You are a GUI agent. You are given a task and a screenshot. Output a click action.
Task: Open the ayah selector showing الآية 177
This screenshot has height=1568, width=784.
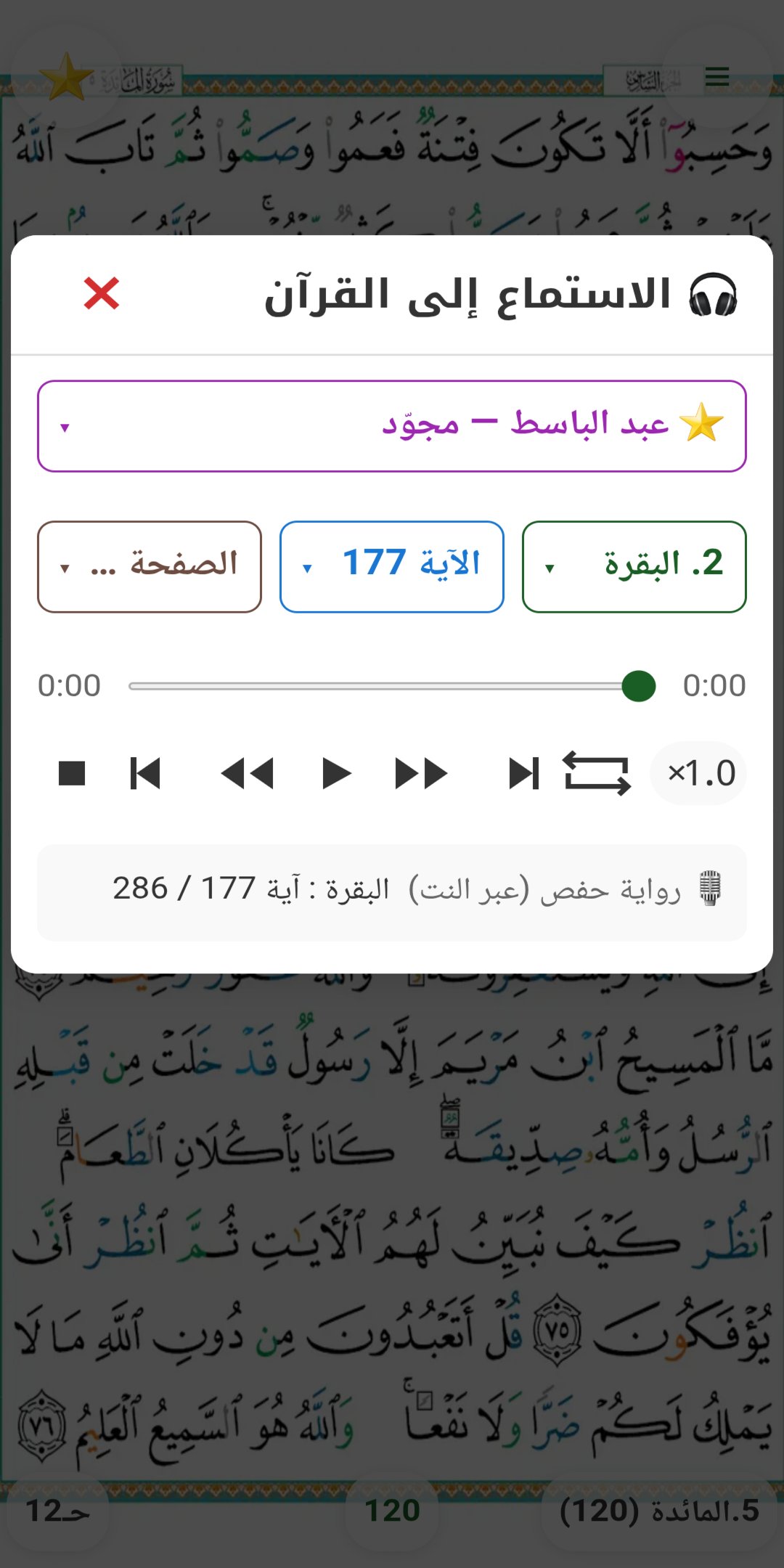(390, 565)
